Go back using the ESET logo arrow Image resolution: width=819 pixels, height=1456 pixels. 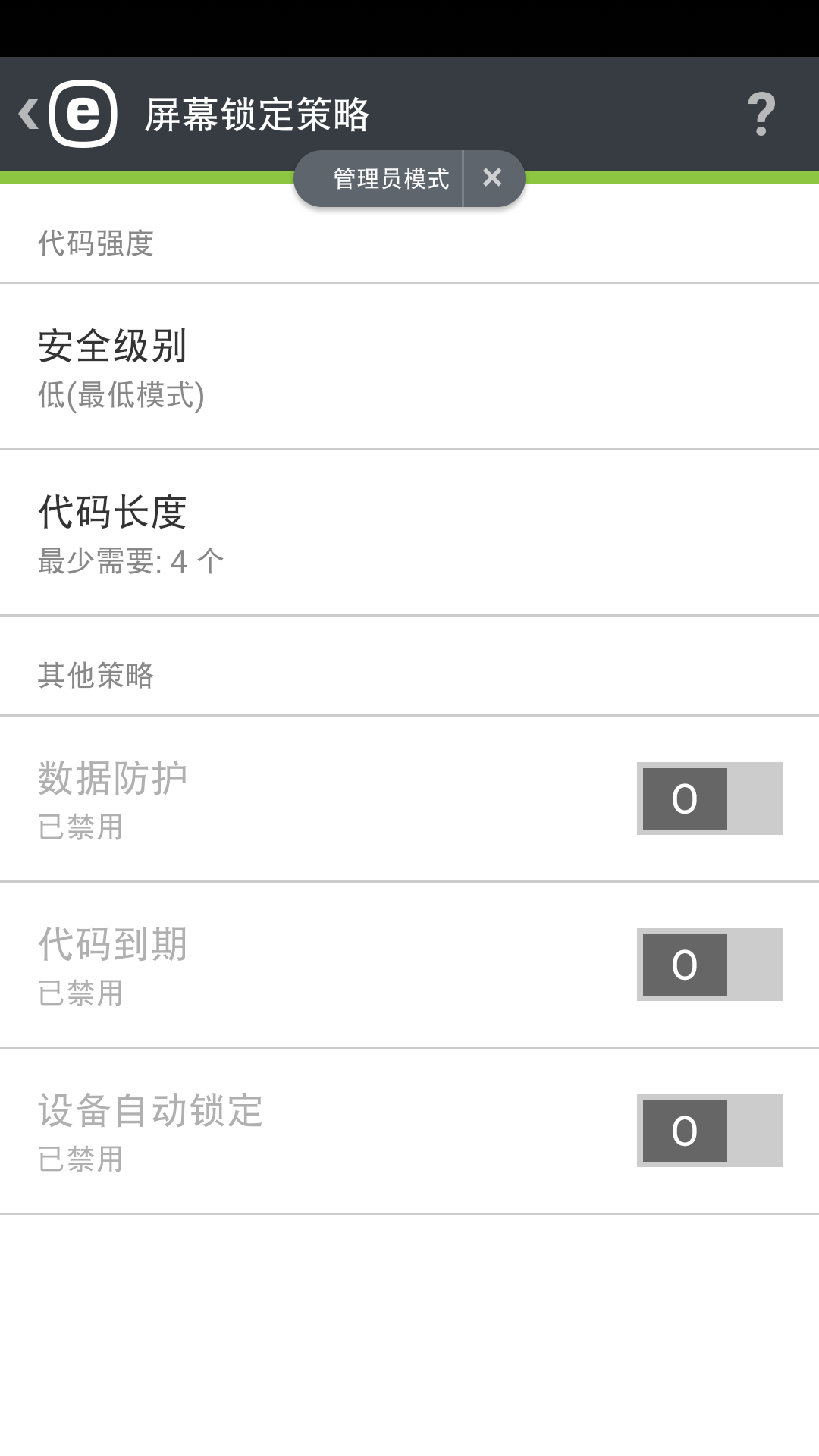(x=67, y=114)
